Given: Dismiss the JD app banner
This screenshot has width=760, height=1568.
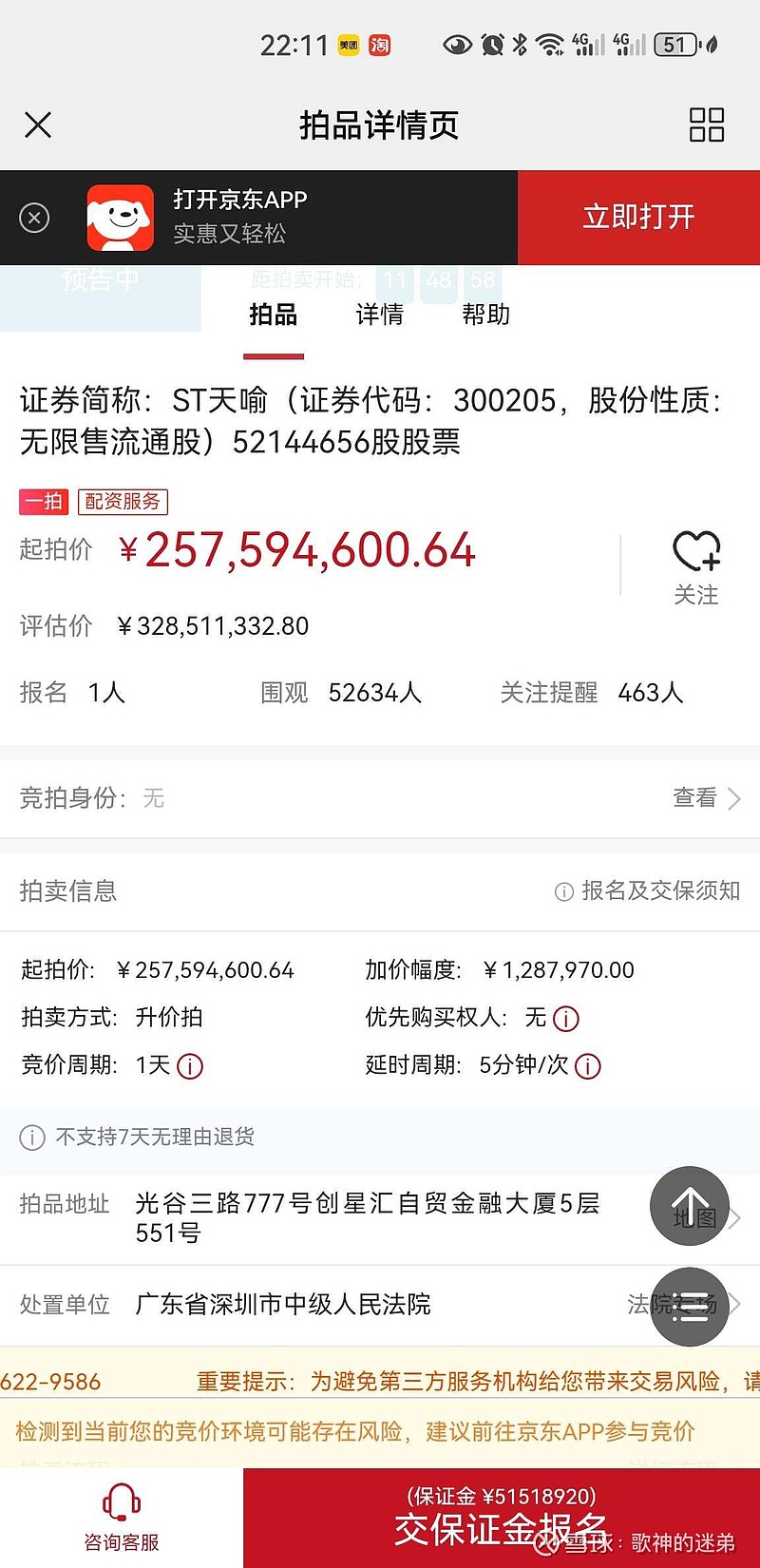Looking at the screenshot, I should [x=34, y=219].
